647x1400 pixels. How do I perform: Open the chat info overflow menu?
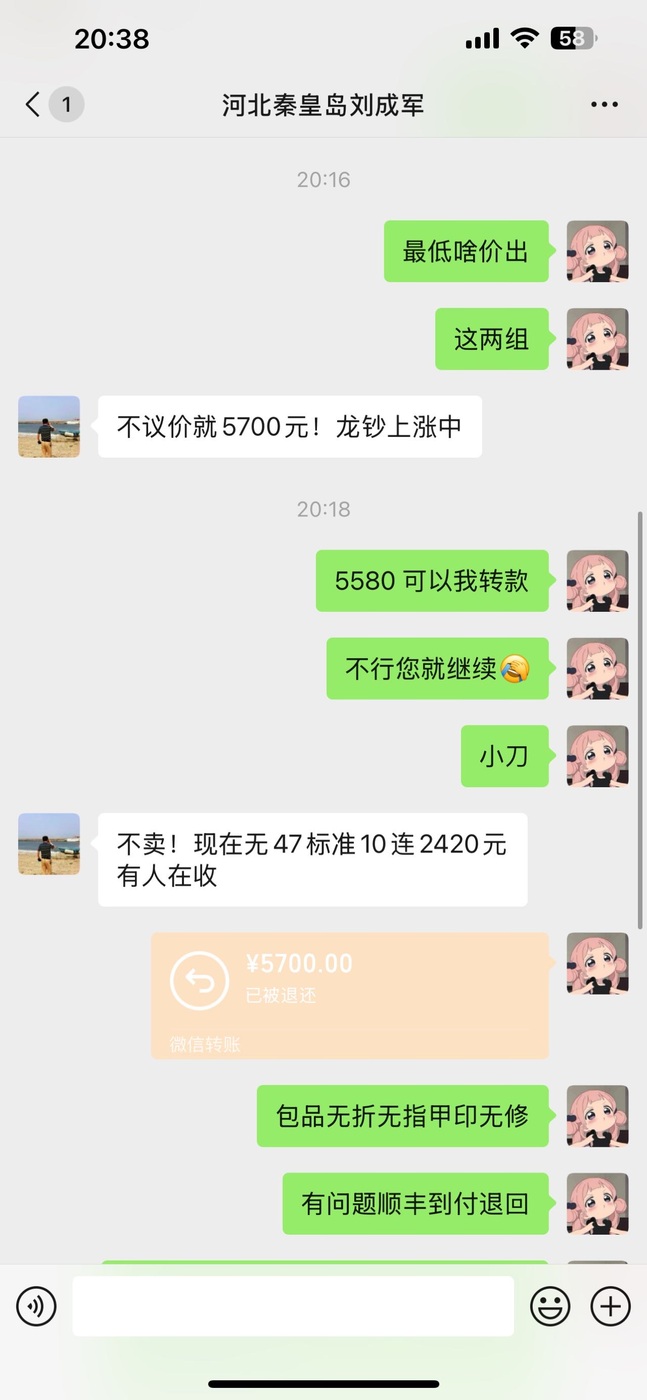(x=604, y=104)
